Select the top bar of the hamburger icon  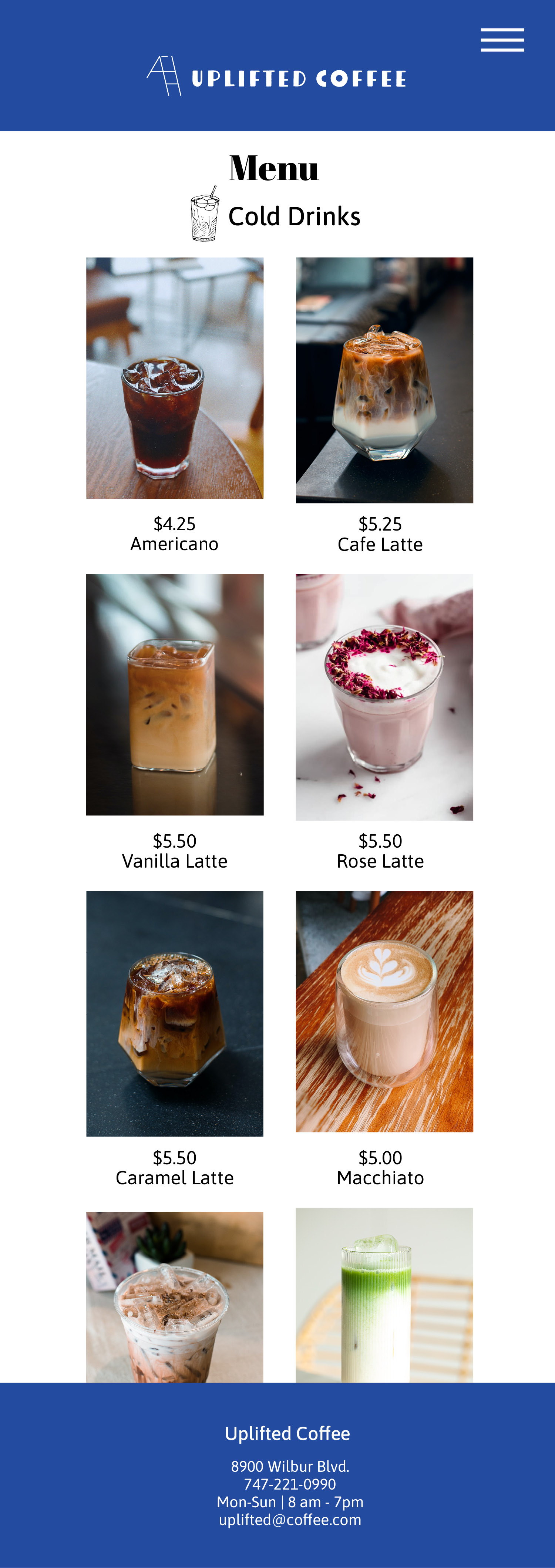coord(503,30)
